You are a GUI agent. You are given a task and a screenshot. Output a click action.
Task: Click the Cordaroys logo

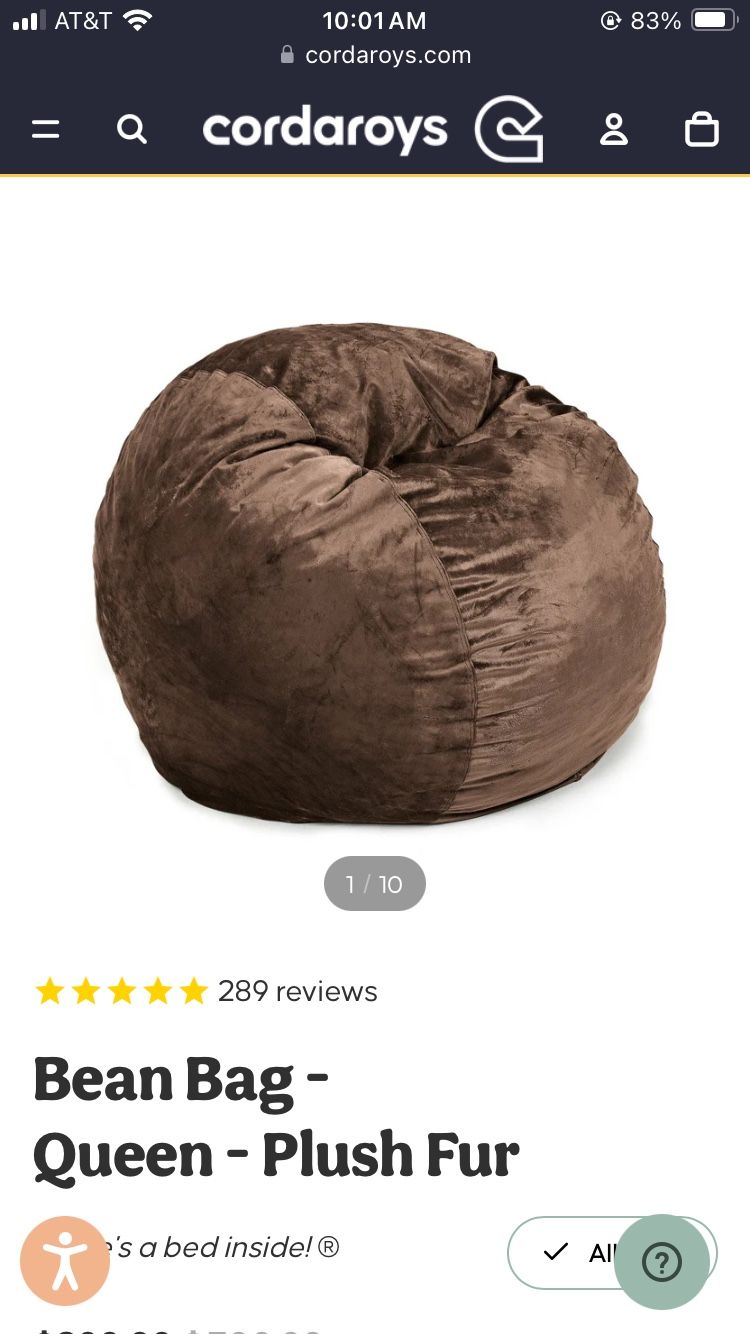tap(325, 129)
